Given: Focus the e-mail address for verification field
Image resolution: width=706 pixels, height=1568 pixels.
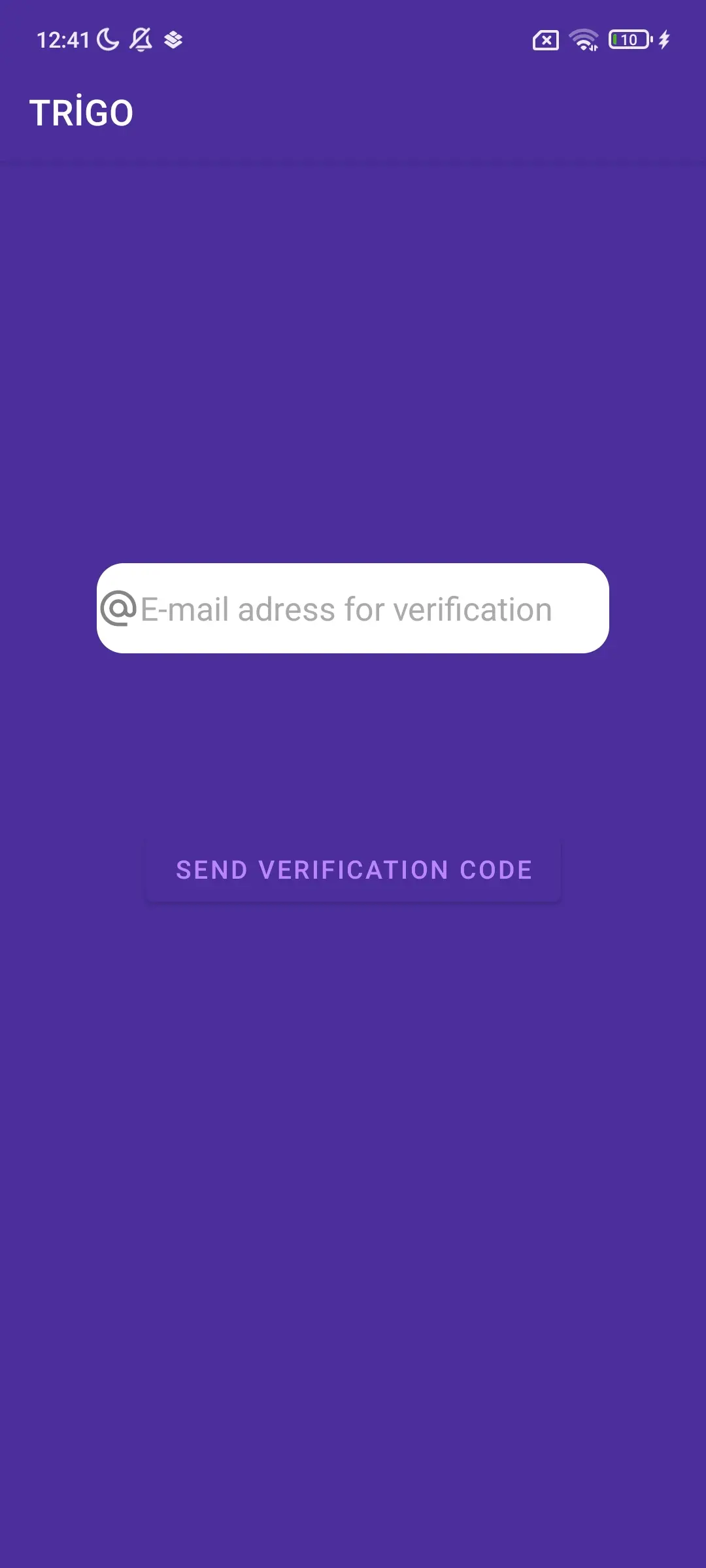Looking at the screenshot, I should coord(353,608).
